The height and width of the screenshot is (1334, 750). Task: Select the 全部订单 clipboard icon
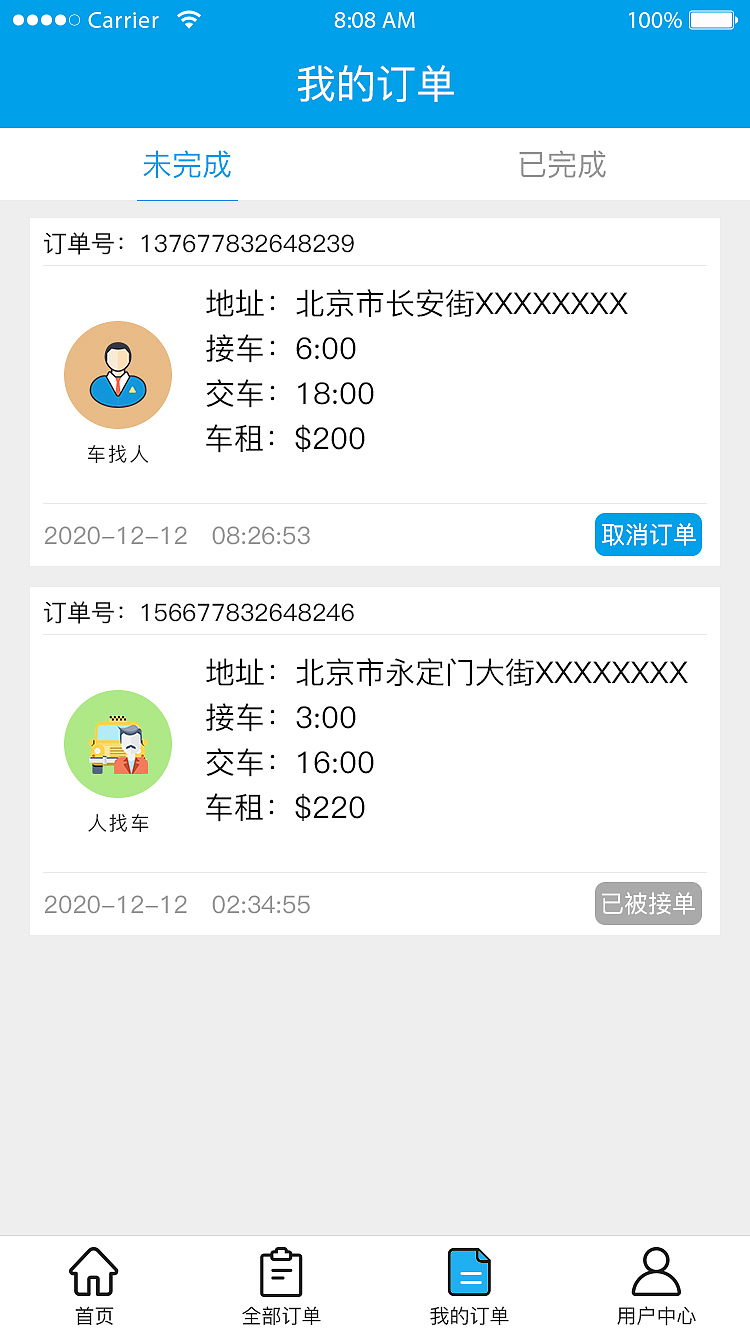(x=281, y=1270)
